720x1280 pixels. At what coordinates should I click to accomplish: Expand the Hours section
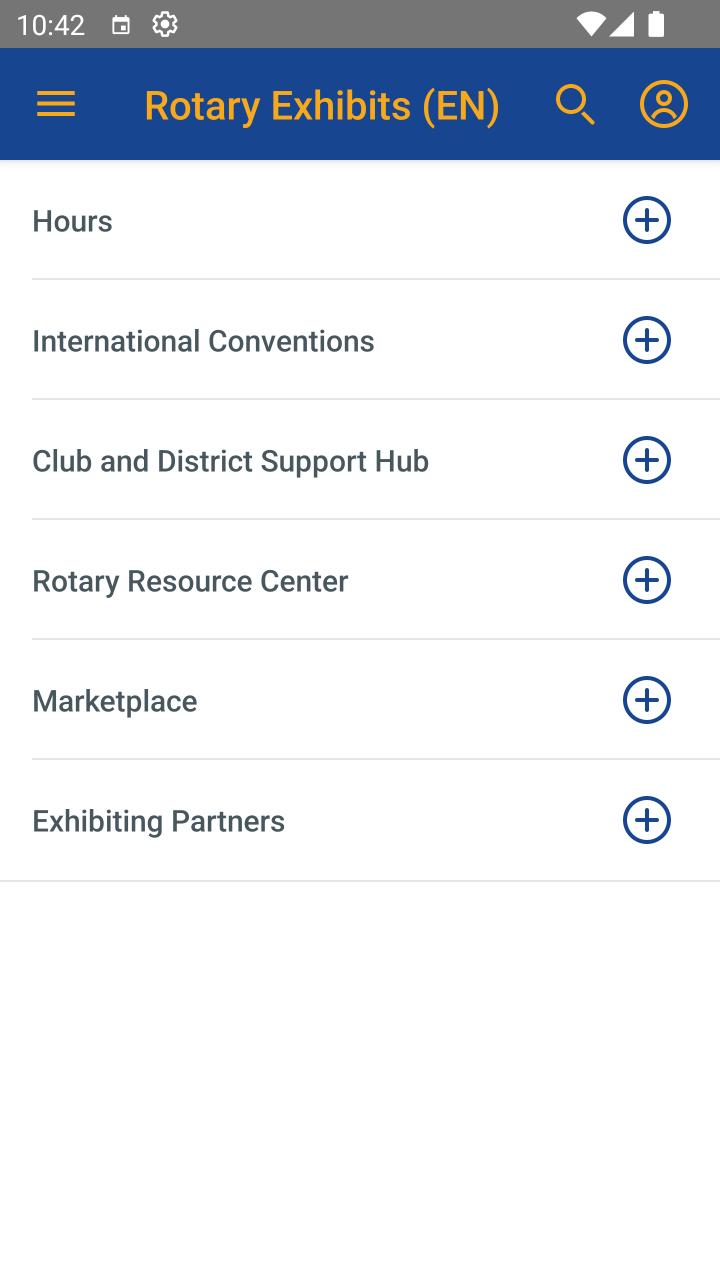[x=647, y=220]
